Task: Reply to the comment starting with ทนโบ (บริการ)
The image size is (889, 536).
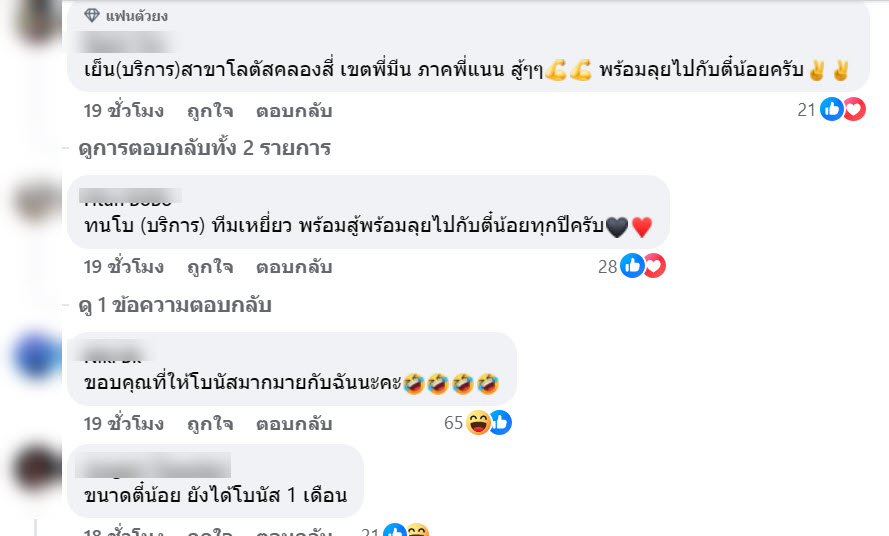Action: pos(293,267)
